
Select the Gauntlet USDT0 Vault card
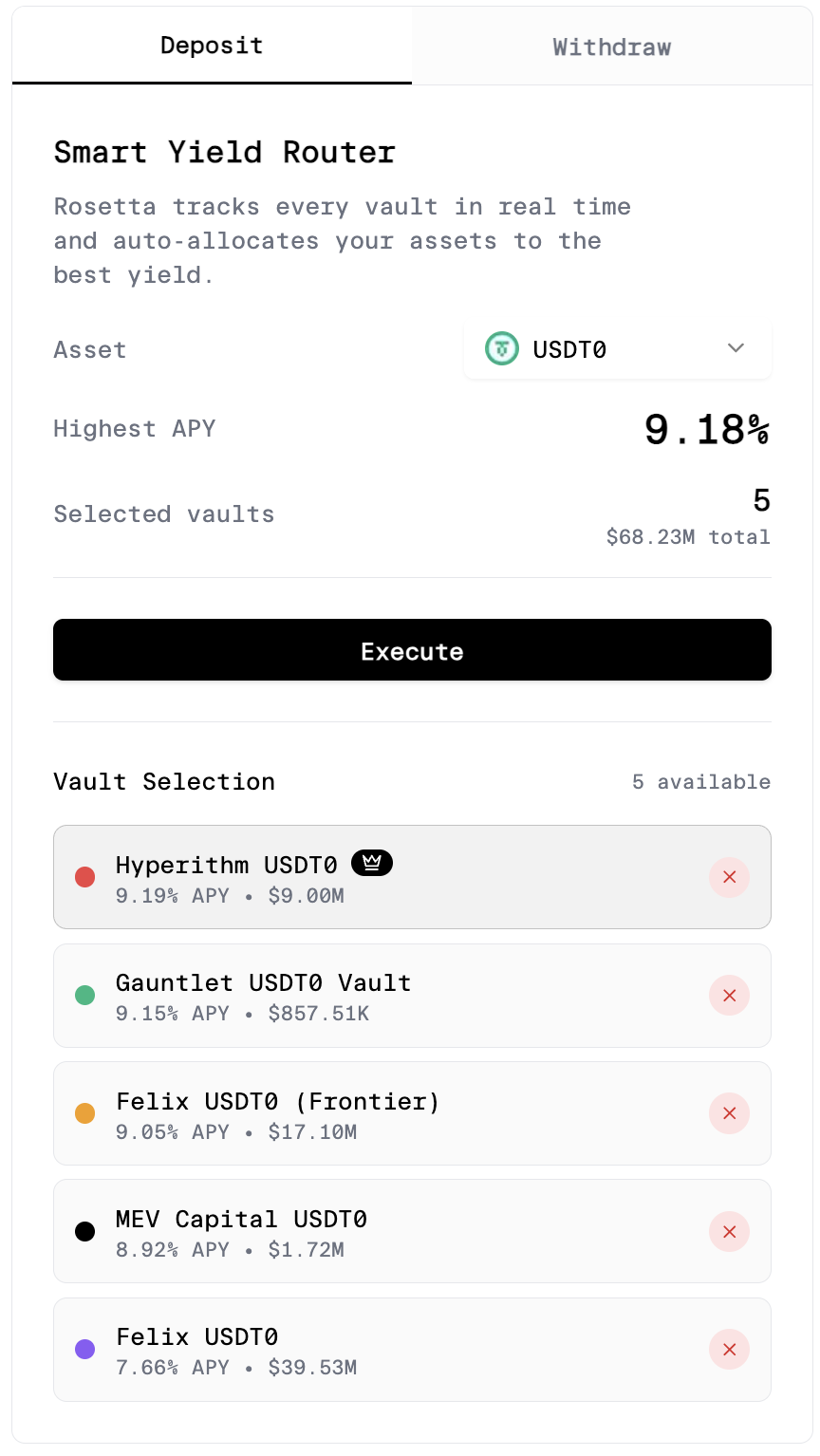380,996
